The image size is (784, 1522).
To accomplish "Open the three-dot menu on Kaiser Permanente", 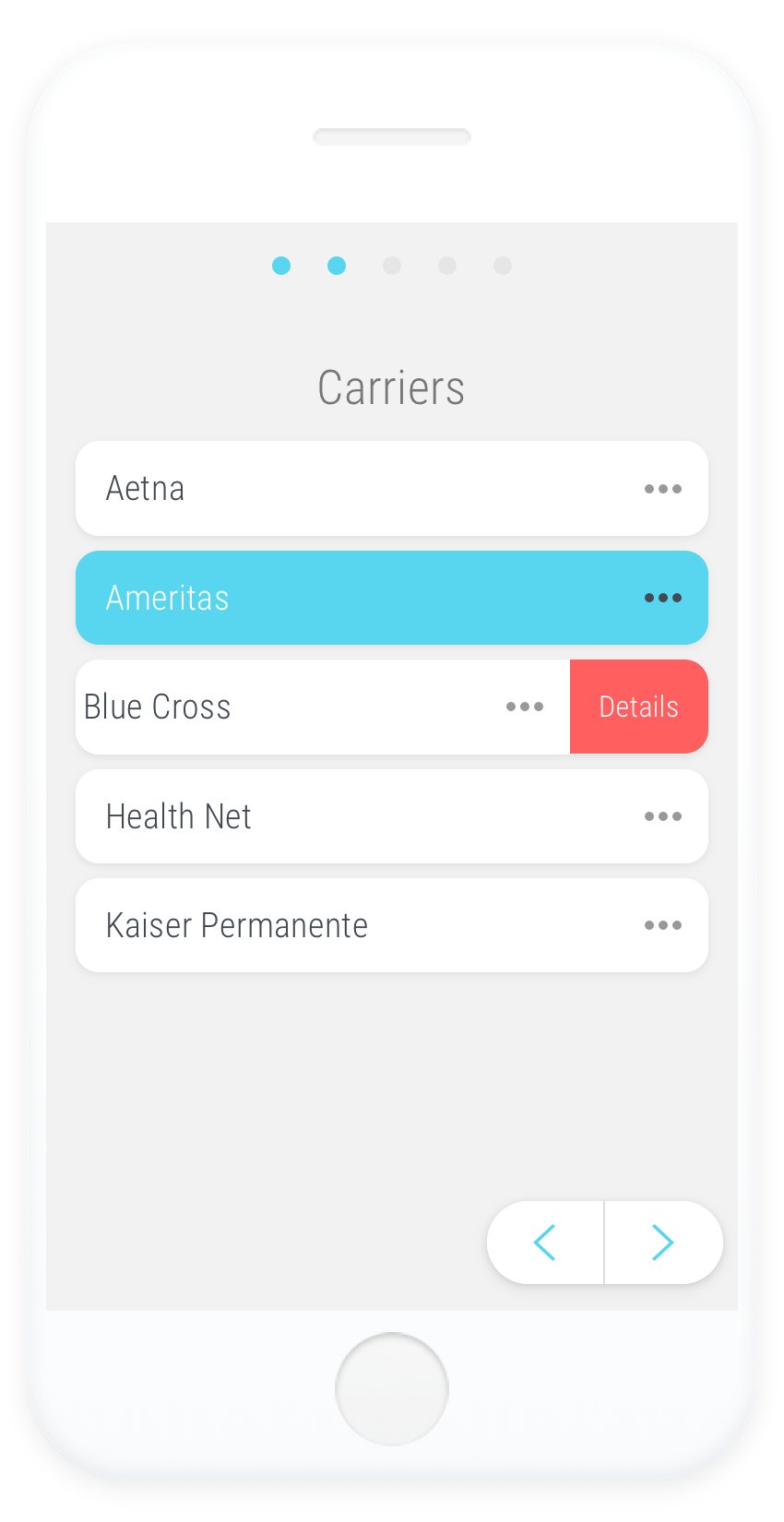I will 663,925.
